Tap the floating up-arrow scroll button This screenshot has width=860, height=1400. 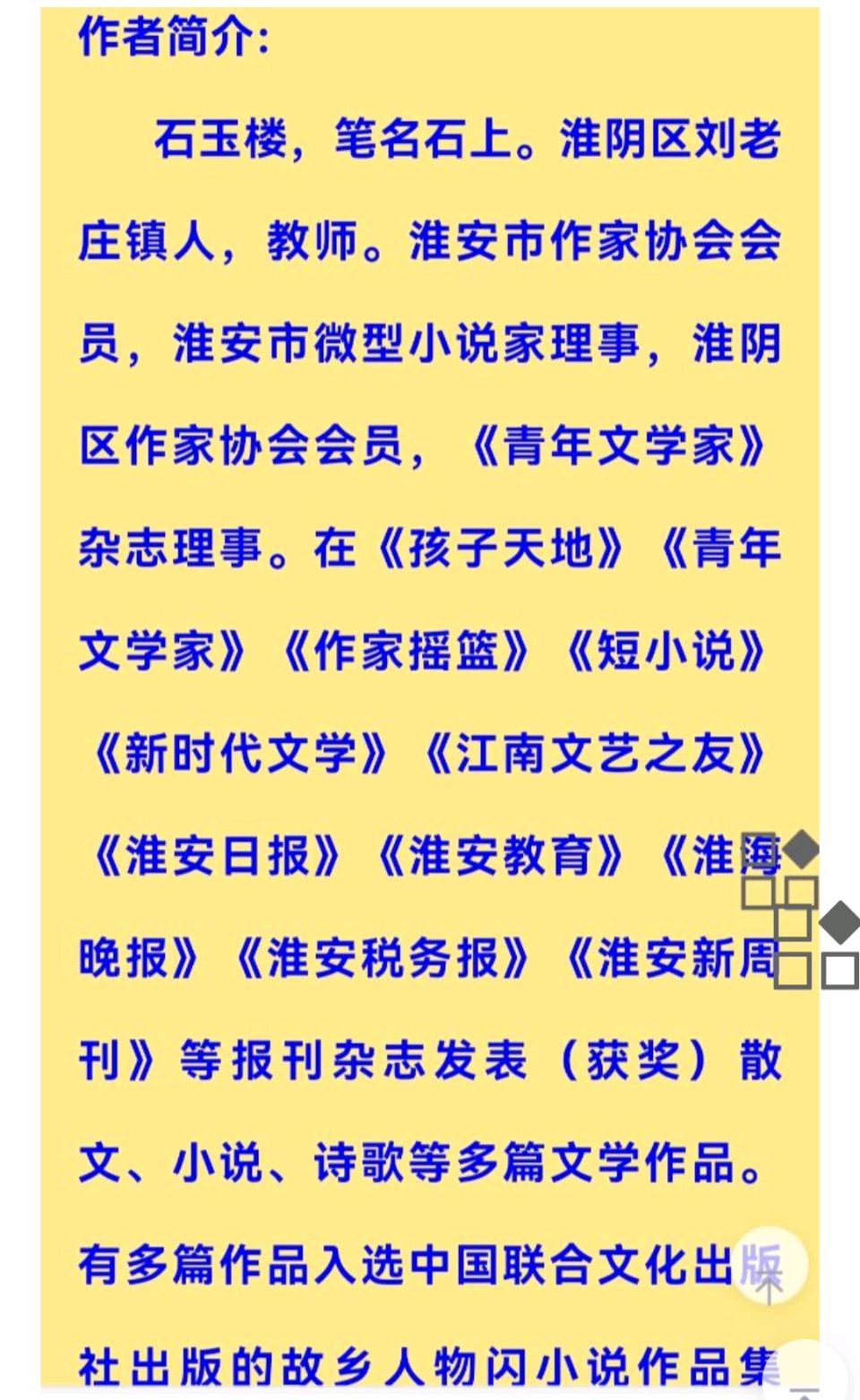pos(770,1266)
